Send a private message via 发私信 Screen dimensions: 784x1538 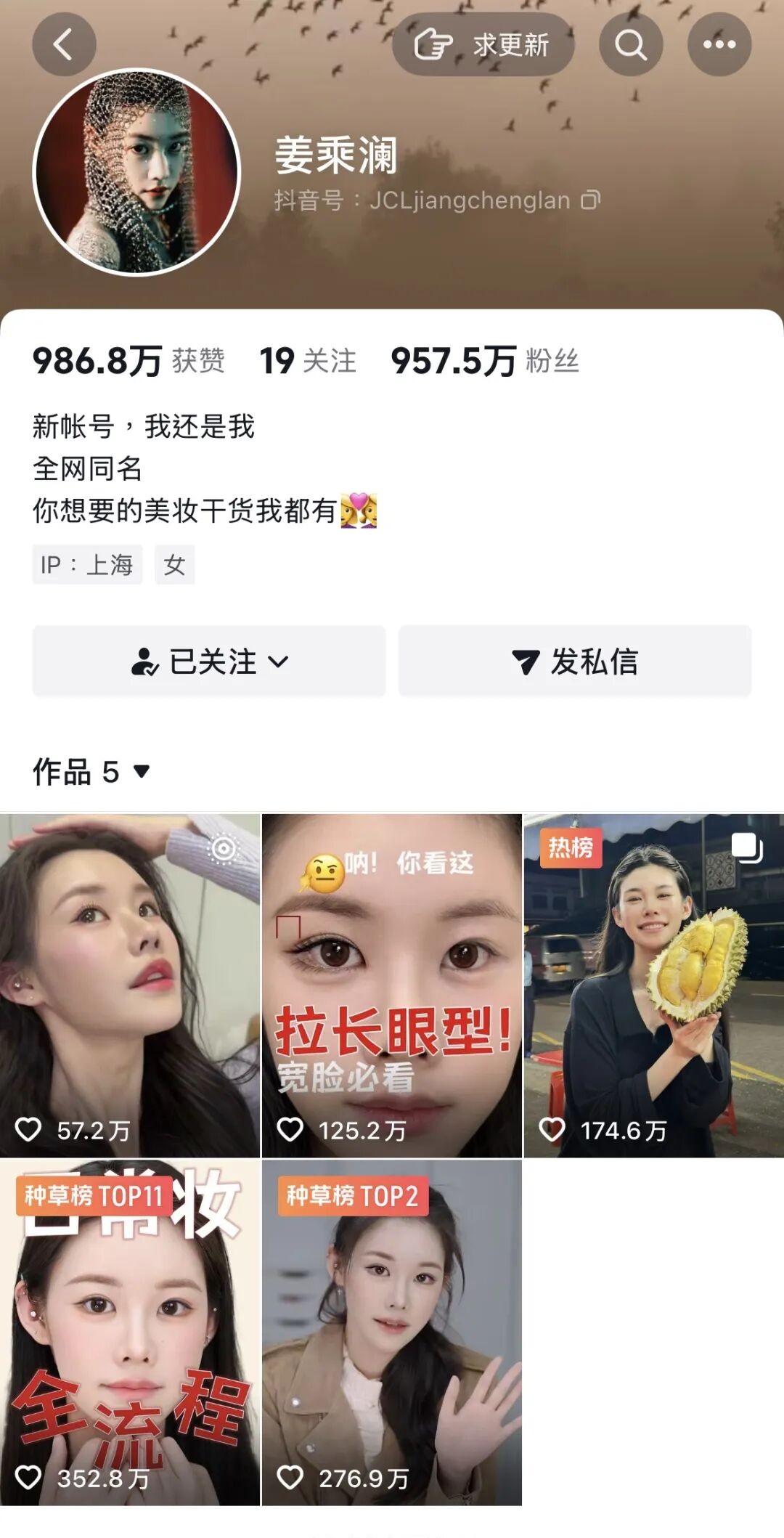click(575, 661)
